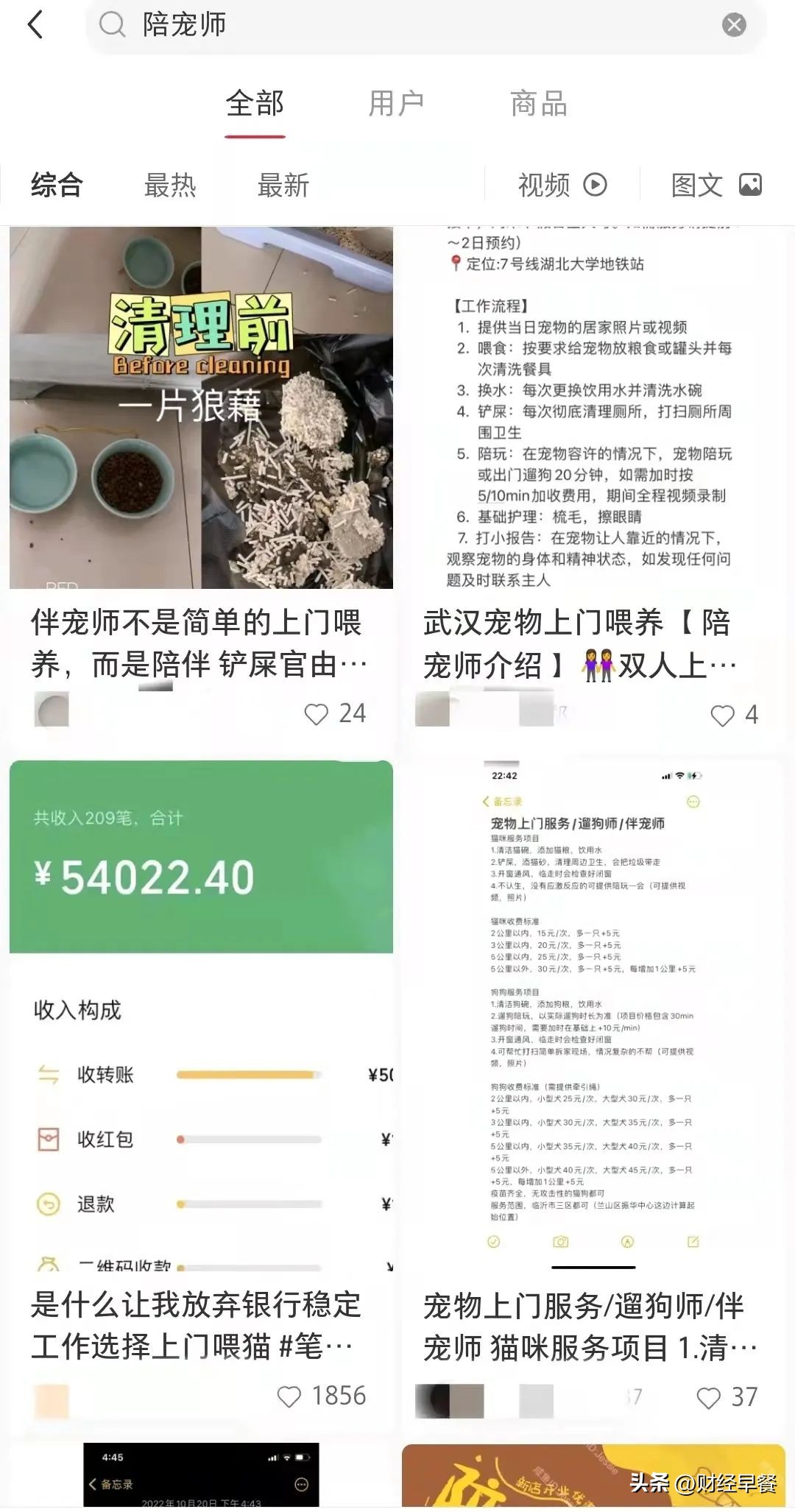795x1512 pixels.
Task: Like the post with 37 likes
Action: coord(708,1398)
